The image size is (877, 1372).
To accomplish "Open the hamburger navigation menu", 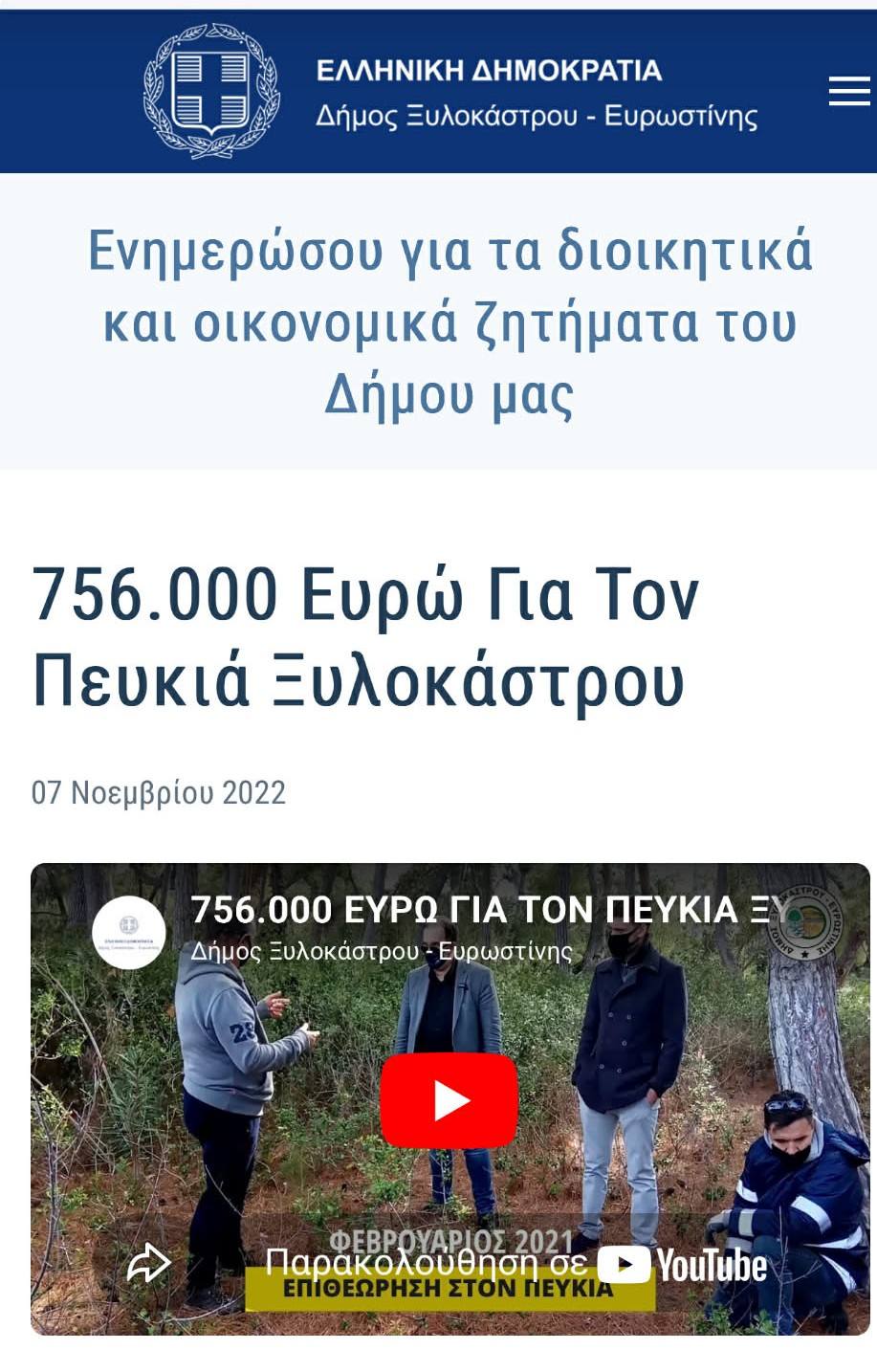I will pyautogui.click(x=848, y=91).
